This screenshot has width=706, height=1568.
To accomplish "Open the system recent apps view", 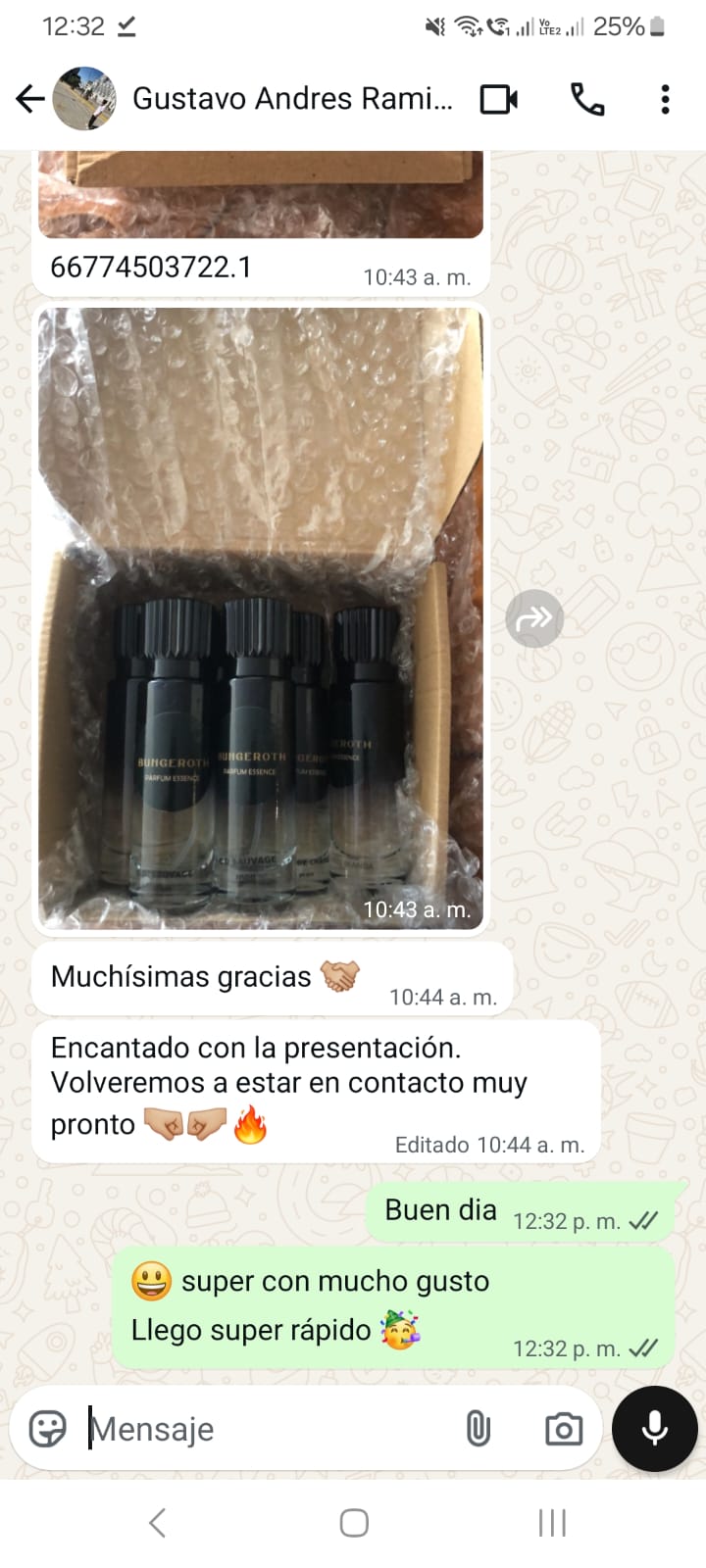I will tap(552, 1523).
